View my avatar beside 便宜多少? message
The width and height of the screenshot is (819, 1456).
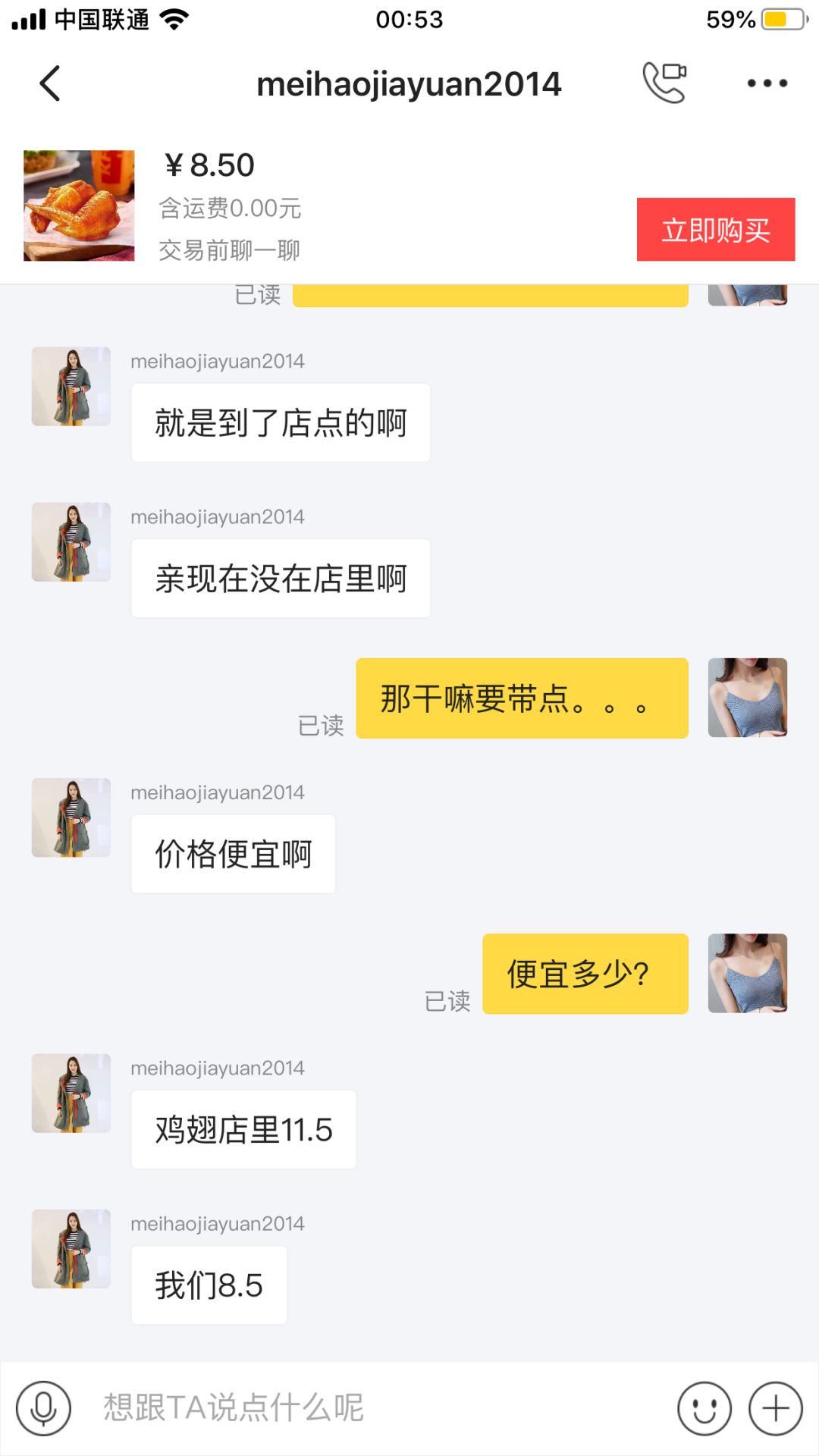(747, 973)
